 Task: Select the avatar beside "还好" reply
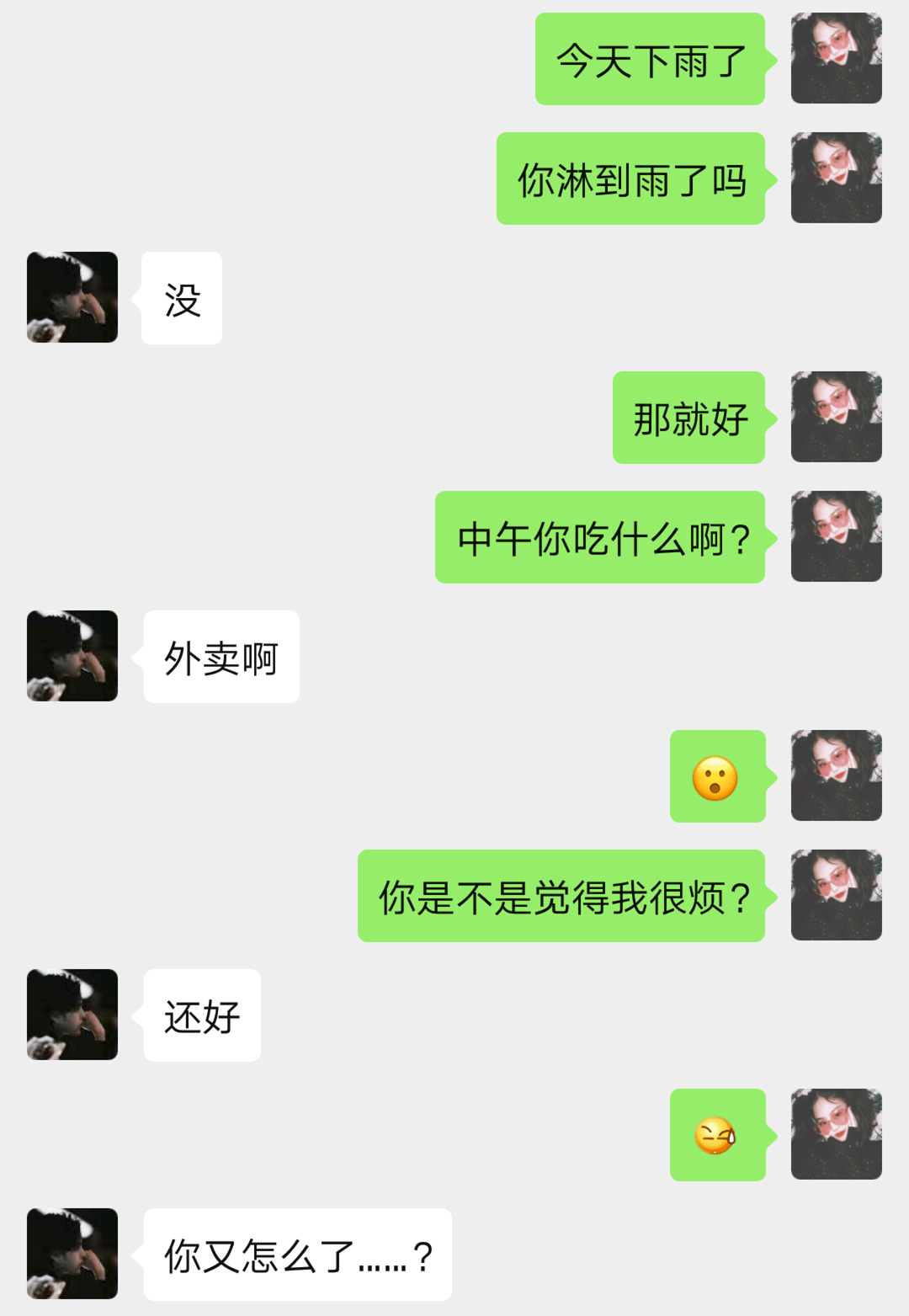[x=72, y=1015]
